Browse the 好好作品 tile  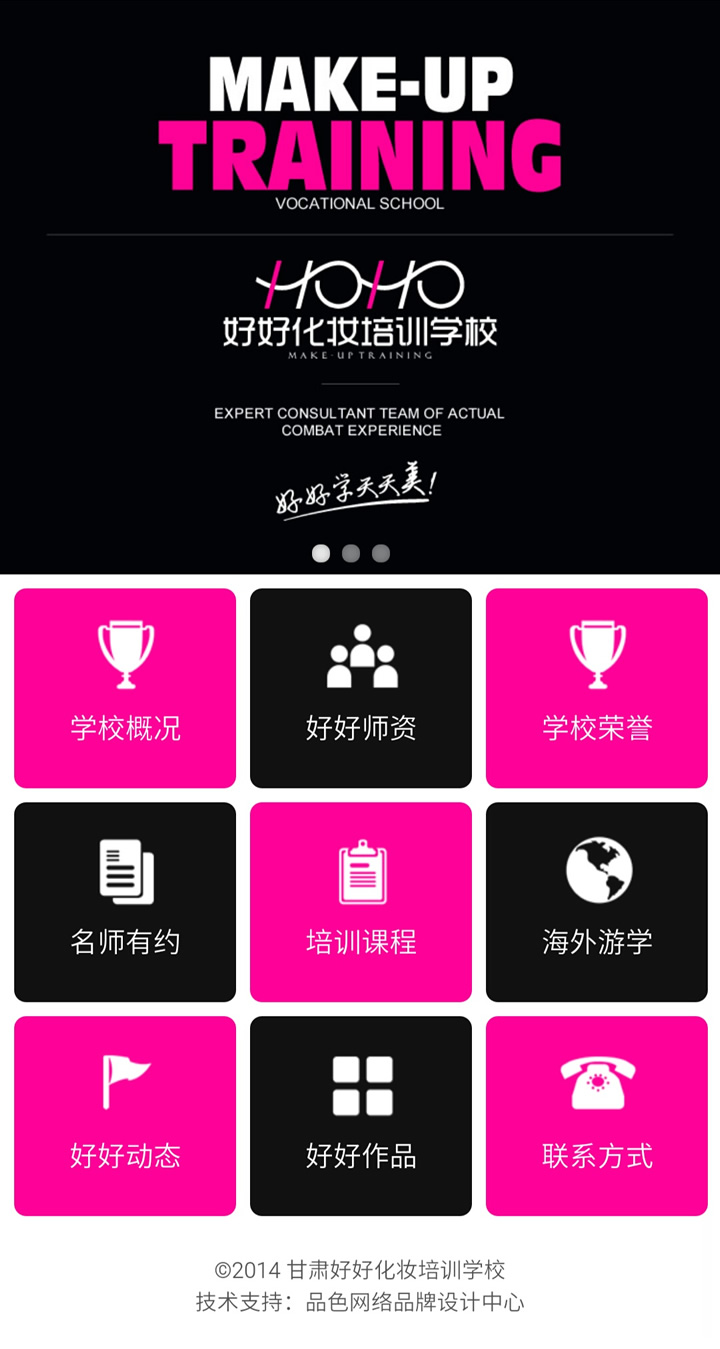click(x=361, y=1116)
